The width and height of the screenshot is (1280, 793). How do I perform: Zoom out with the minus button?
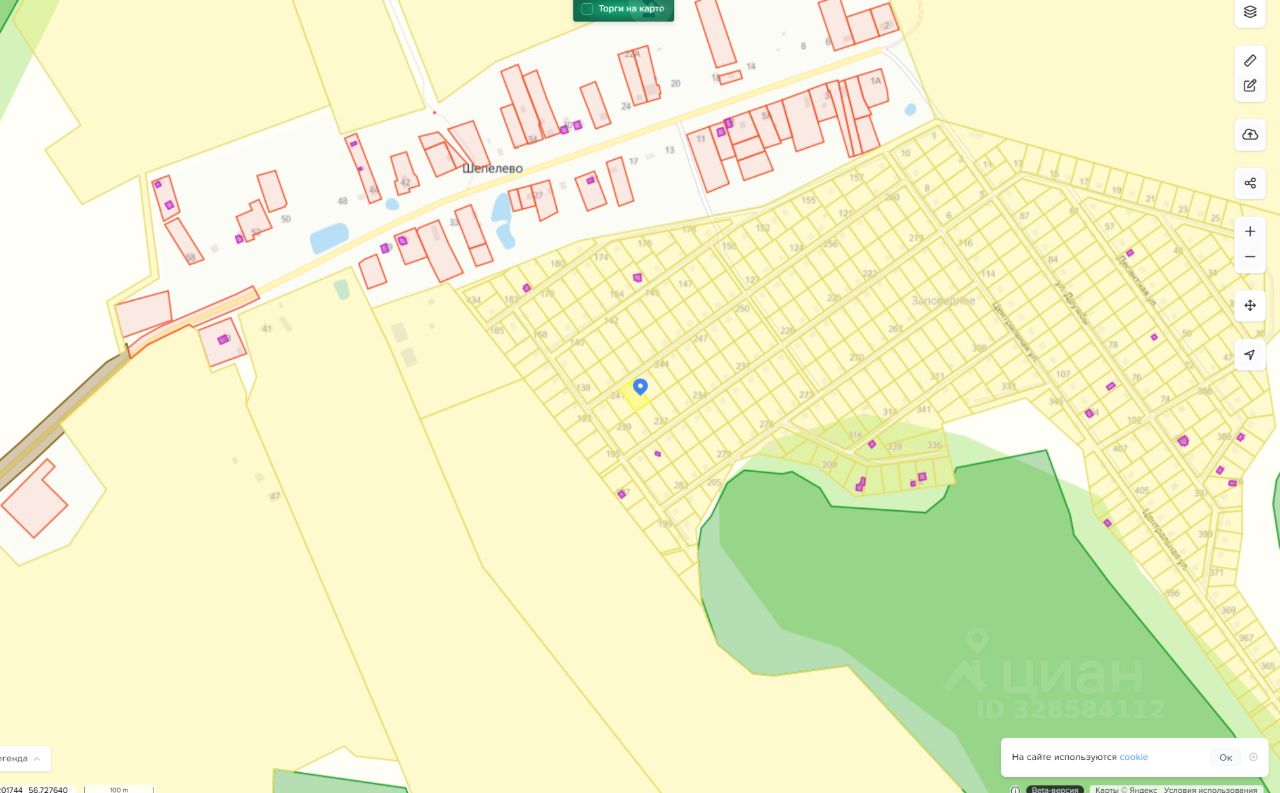pos(1250,257)
